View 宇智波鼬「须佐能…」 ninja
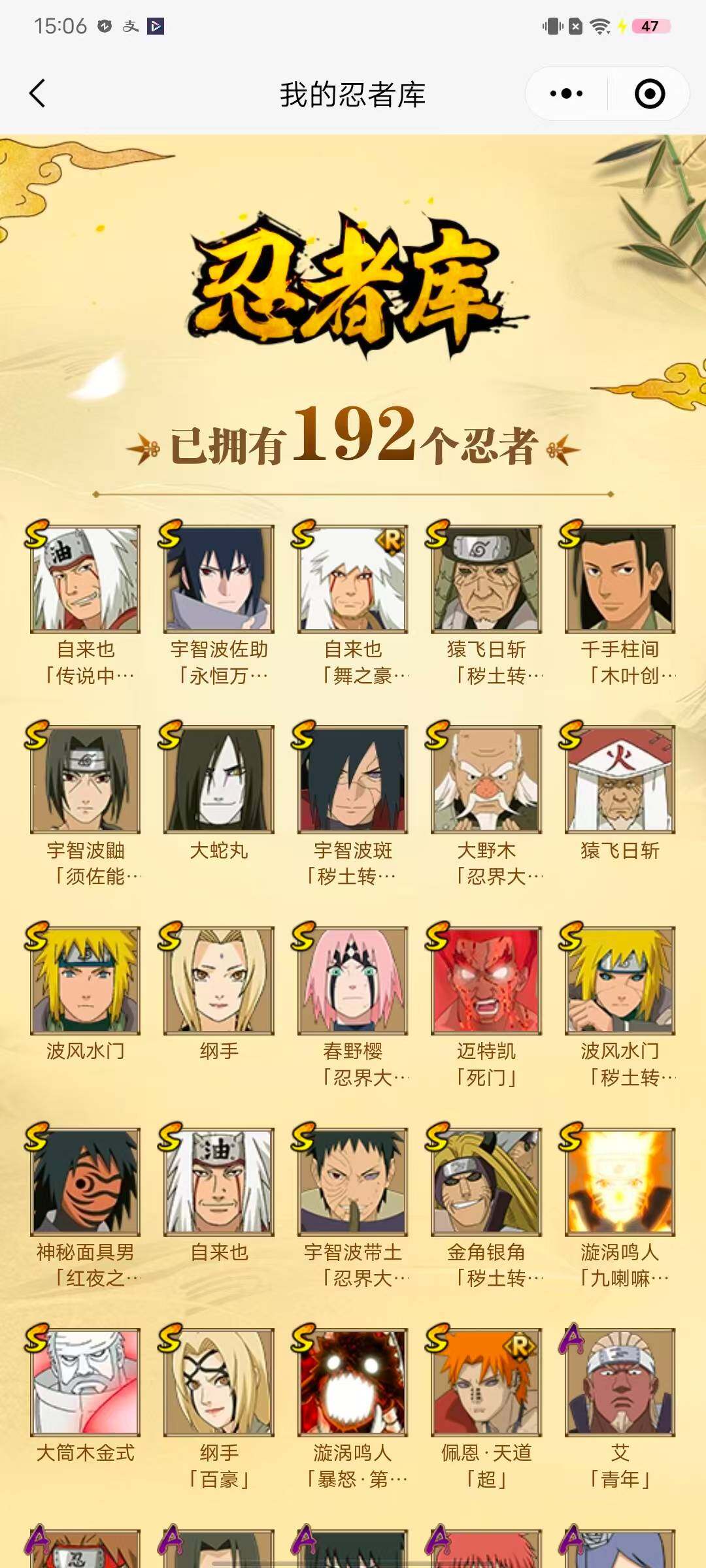 coord(86,779)
